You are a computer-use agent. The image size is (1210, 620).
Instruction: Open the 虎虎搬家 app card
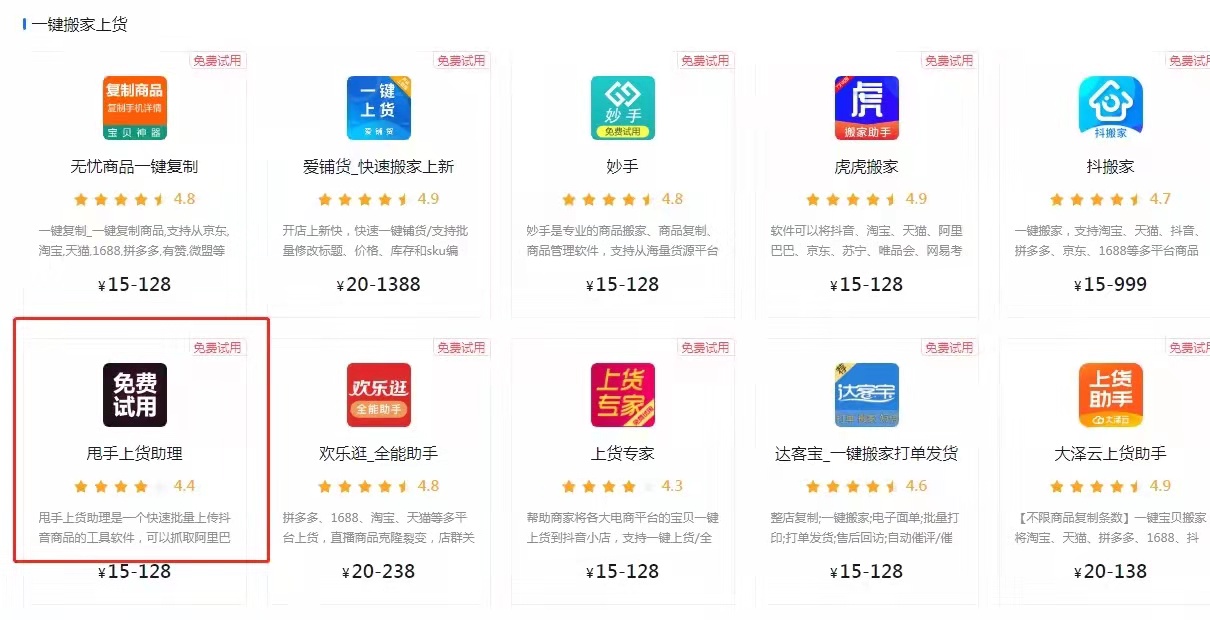click(x=866, y=166)
